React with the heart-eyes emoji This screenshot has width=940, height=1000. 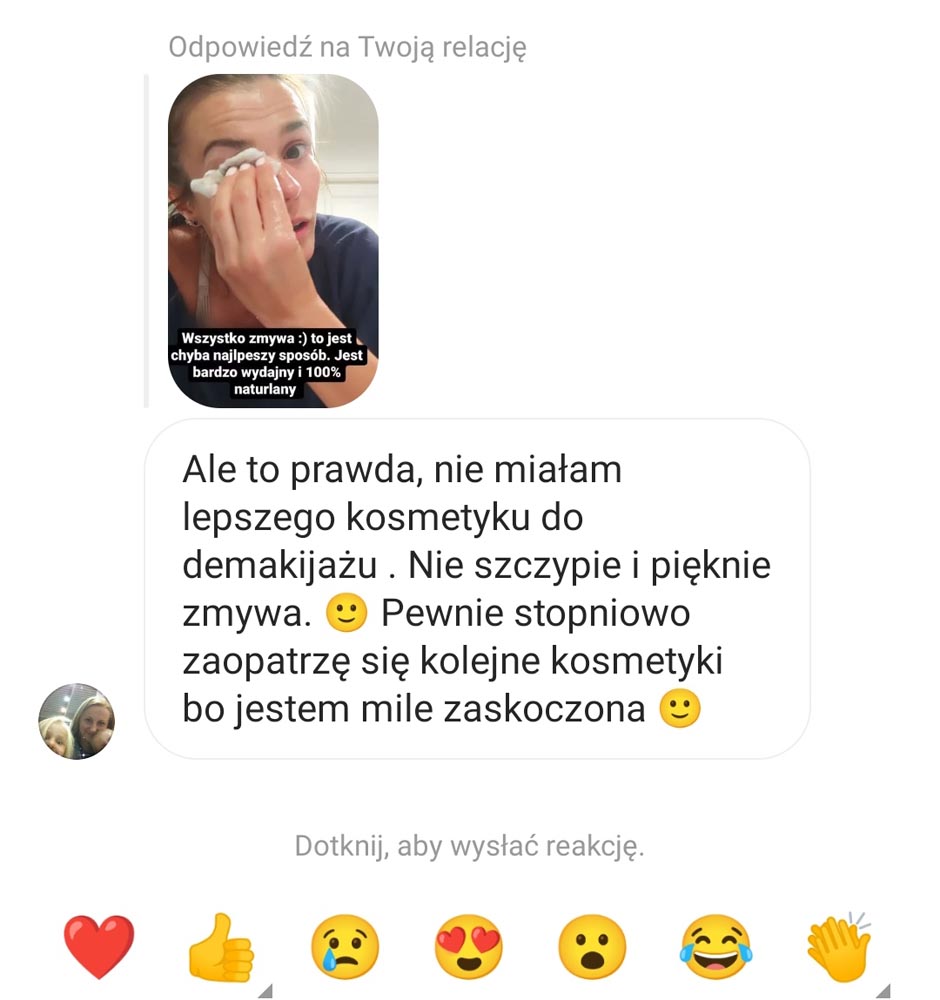[468, 946]
